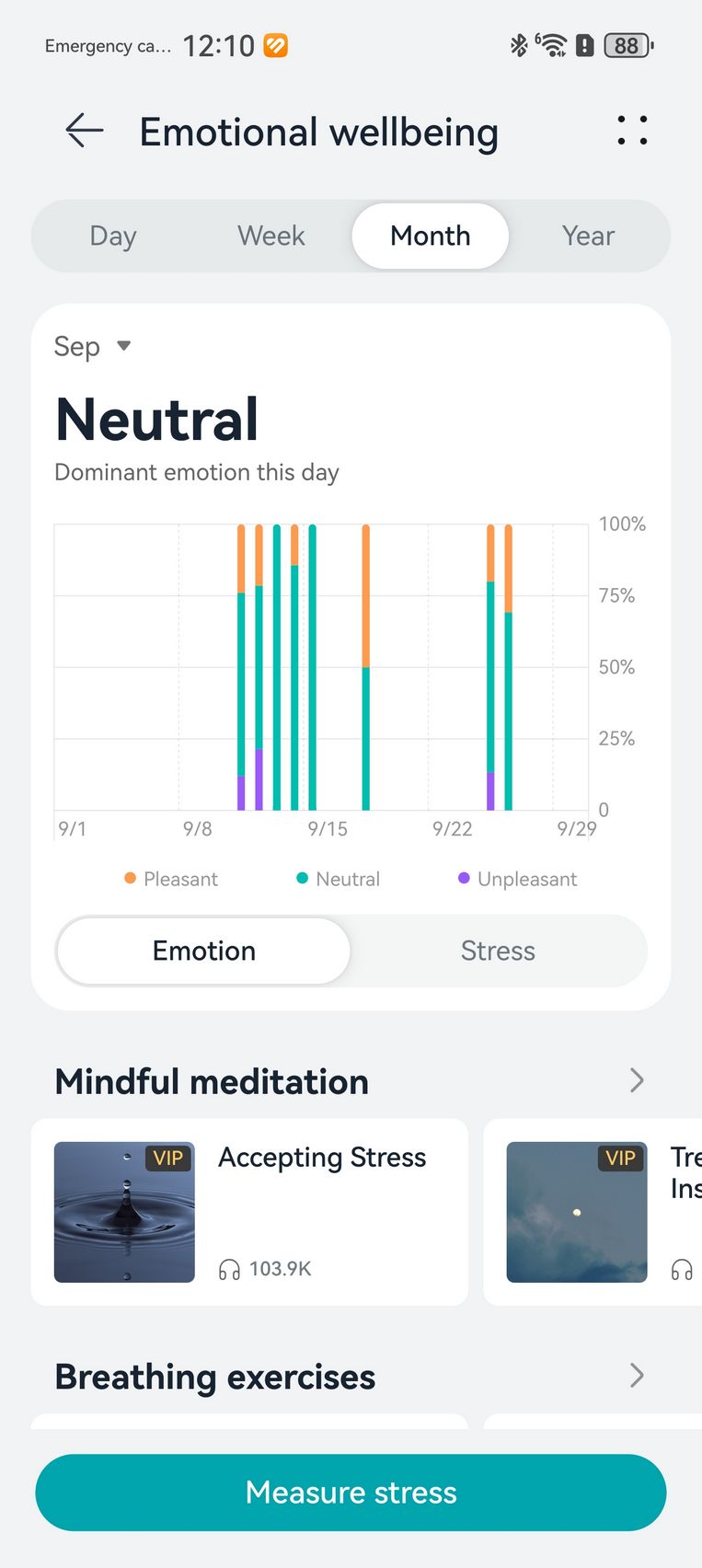
Task: Expand the Mindful meditation section
Action: tap(637, 1080)
